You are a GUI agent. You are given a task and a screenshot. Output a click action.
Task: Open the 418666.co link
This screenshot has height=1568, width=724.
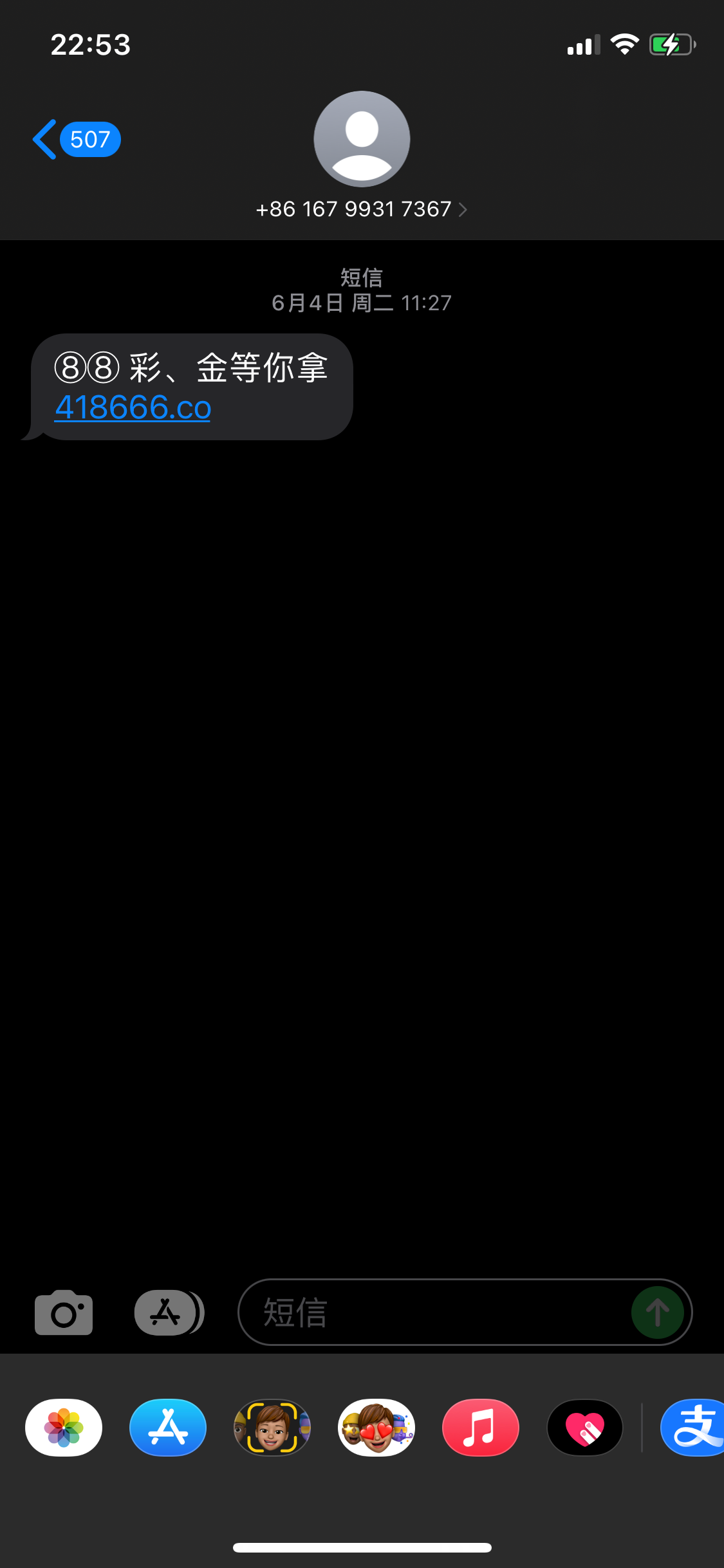click(x=133, y=407)
